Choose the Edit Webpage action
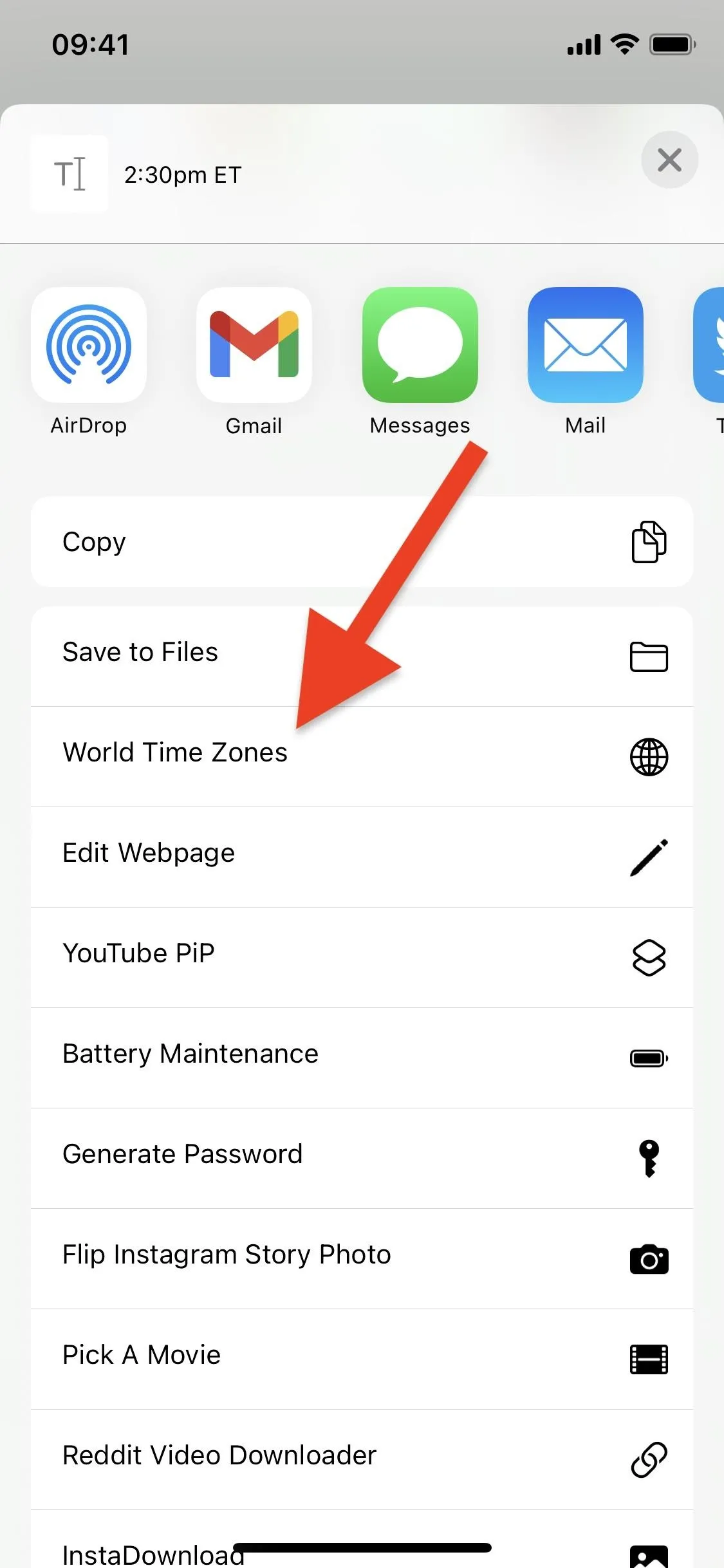 (362, 857)
